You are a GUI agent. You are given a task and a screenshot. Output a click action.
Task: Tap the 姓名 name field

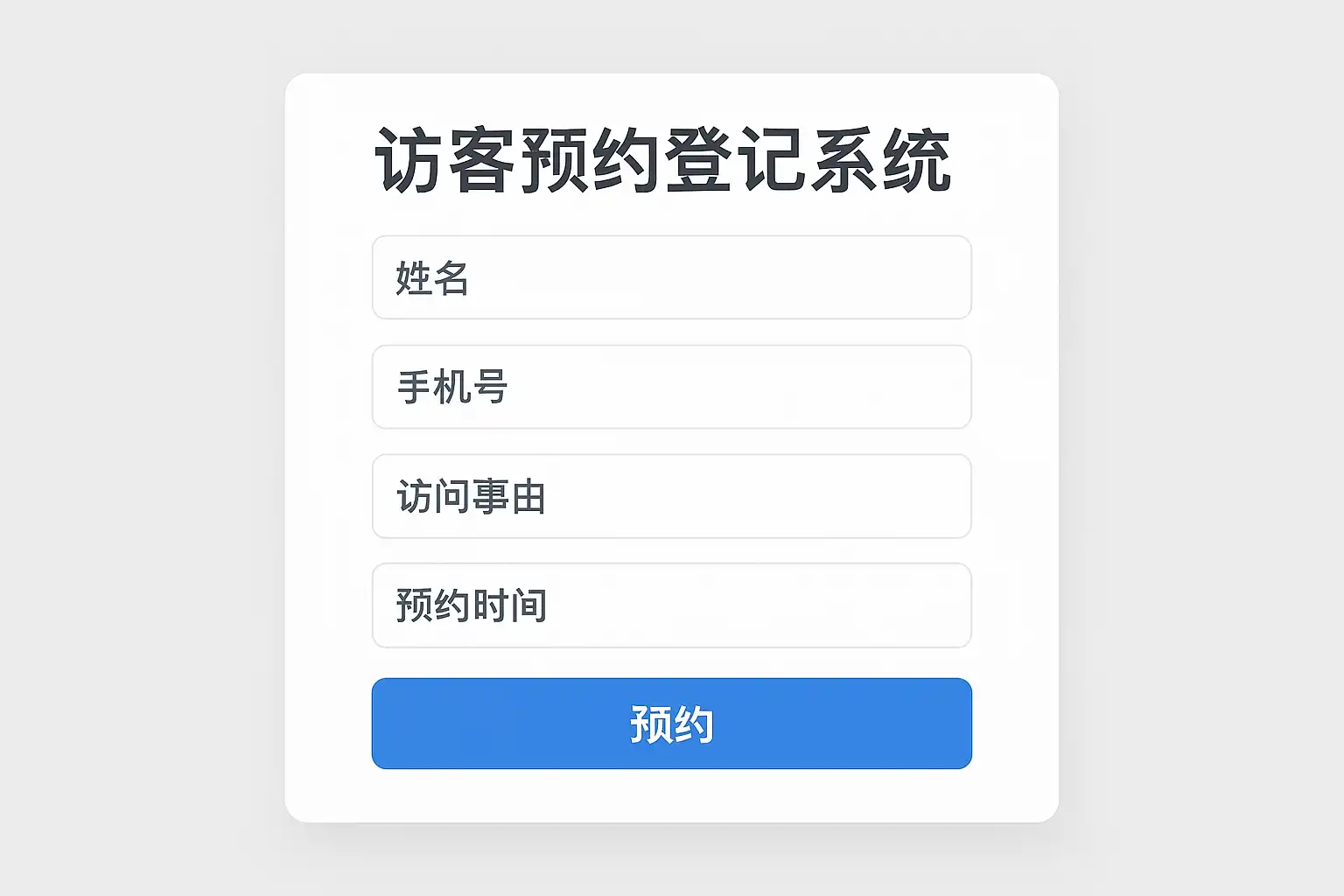(x=671, y=277)
